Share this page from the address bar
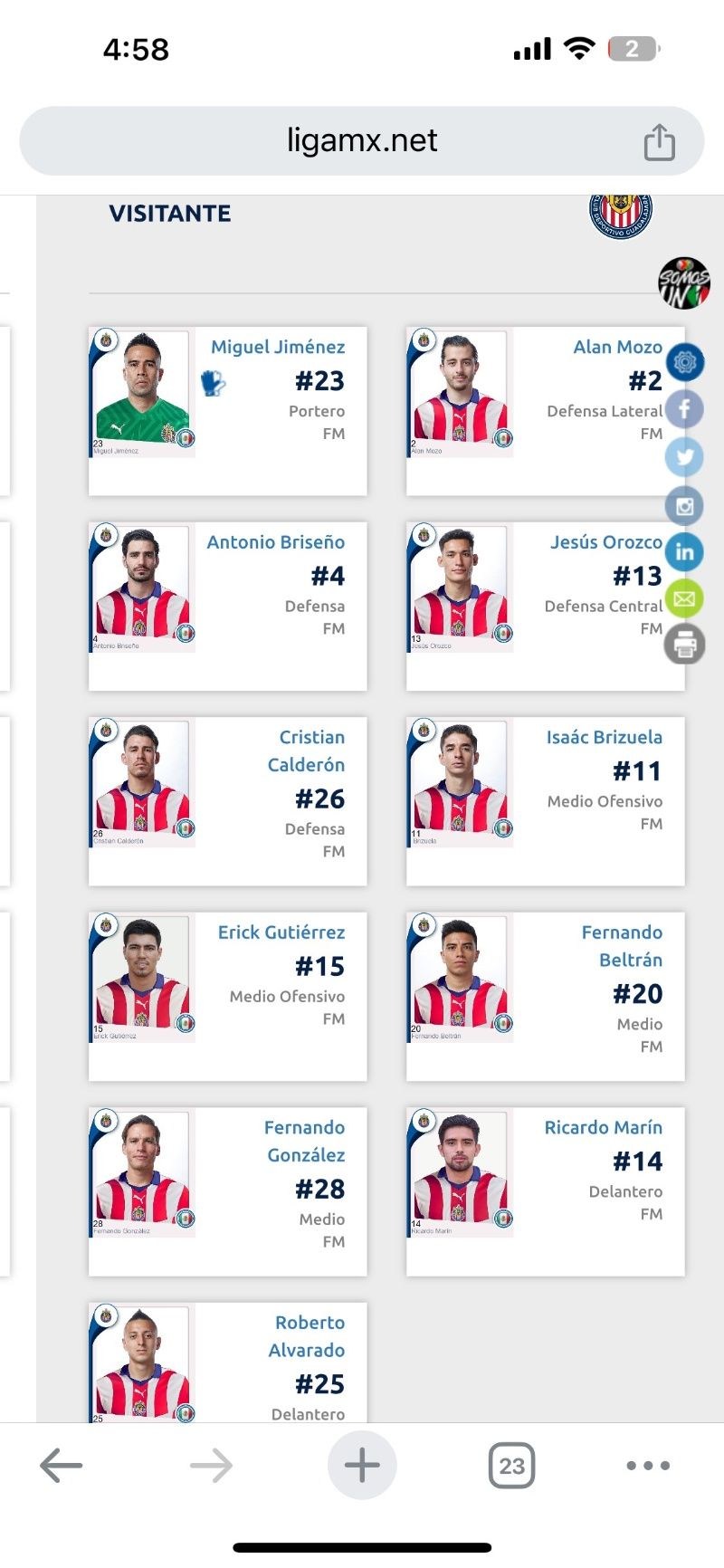 point(659,142)
